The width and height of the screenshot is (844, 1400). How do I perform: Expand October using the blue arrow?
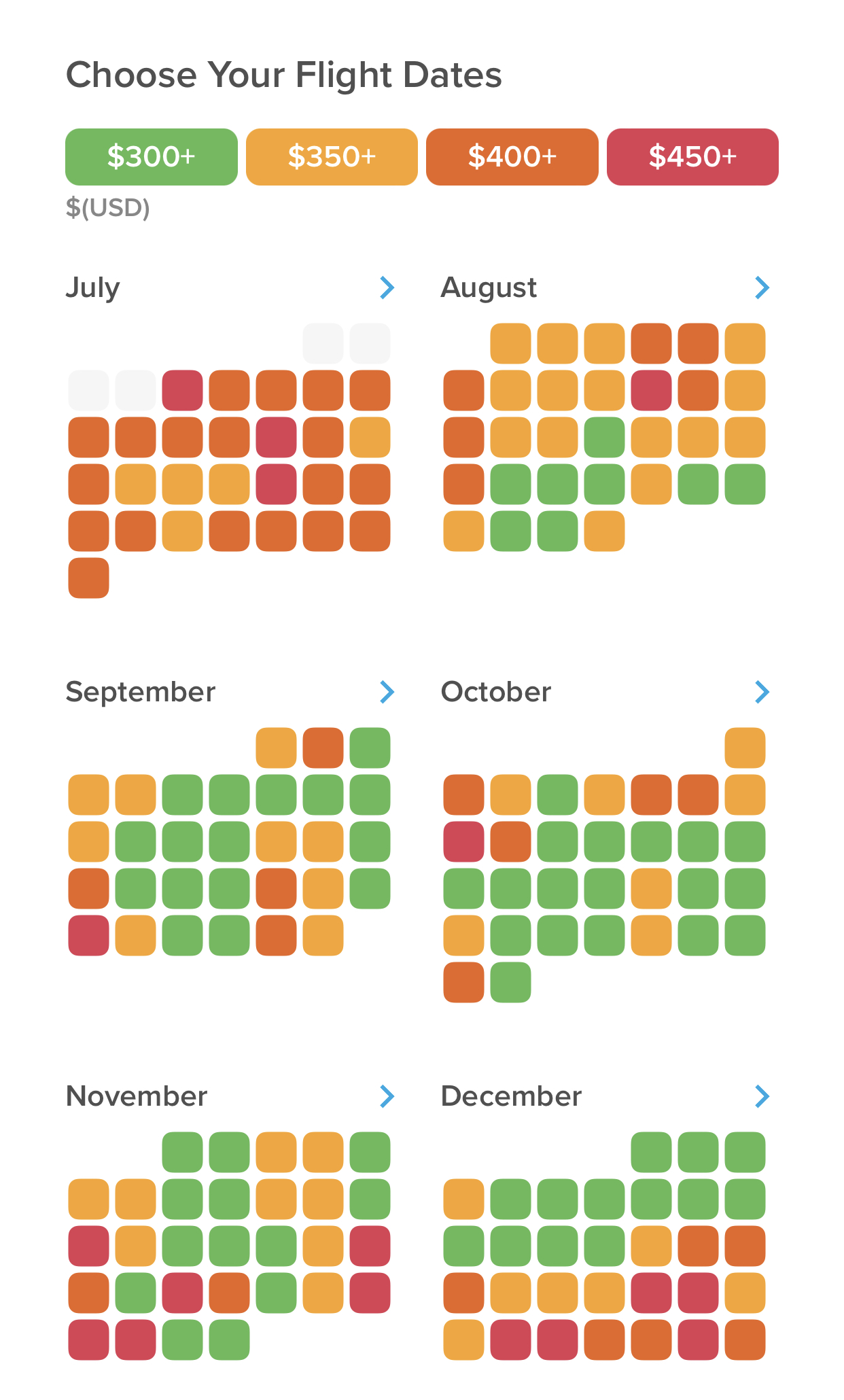(762, 692)
